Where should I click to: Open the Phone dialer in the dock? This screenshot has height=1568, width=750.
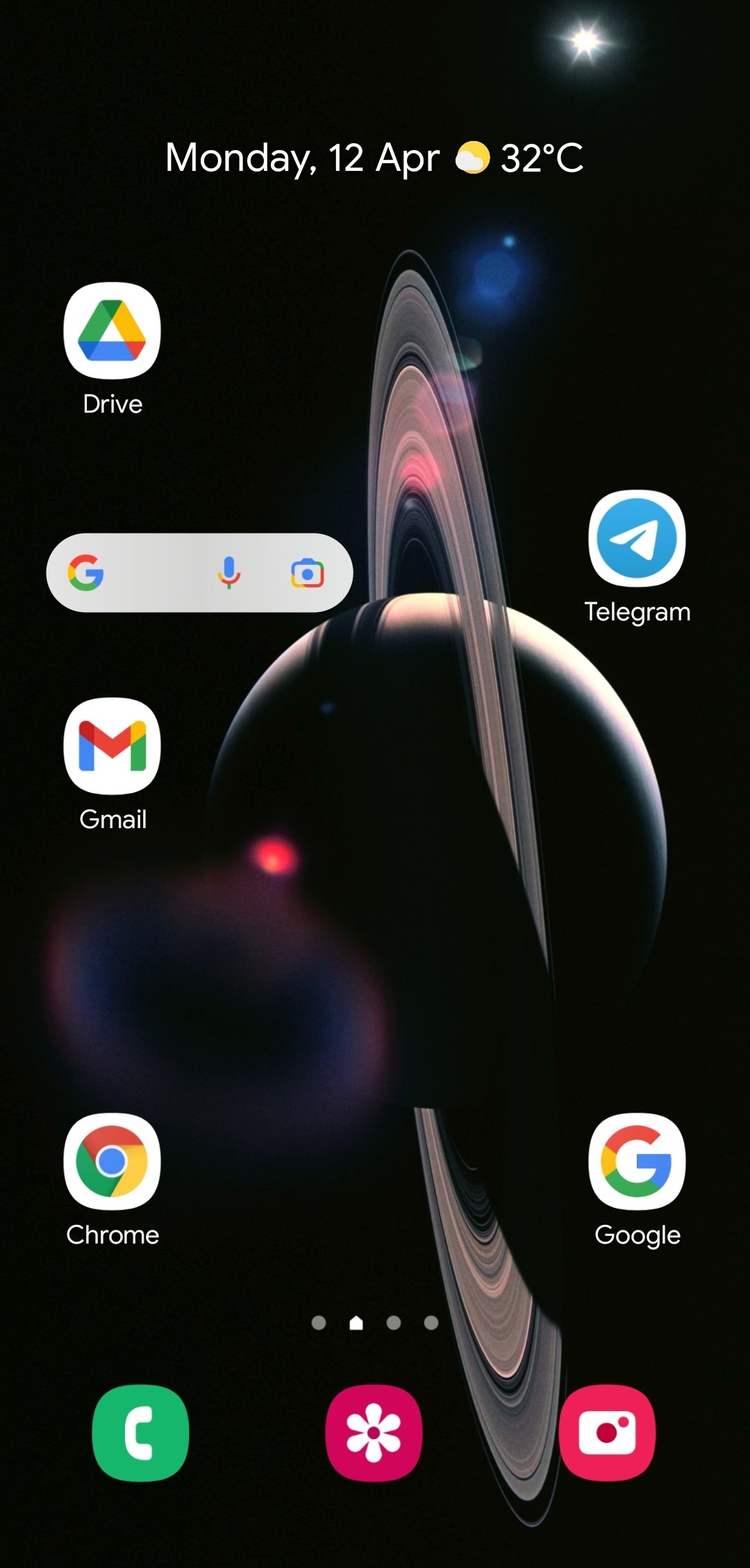[140, 1433]
